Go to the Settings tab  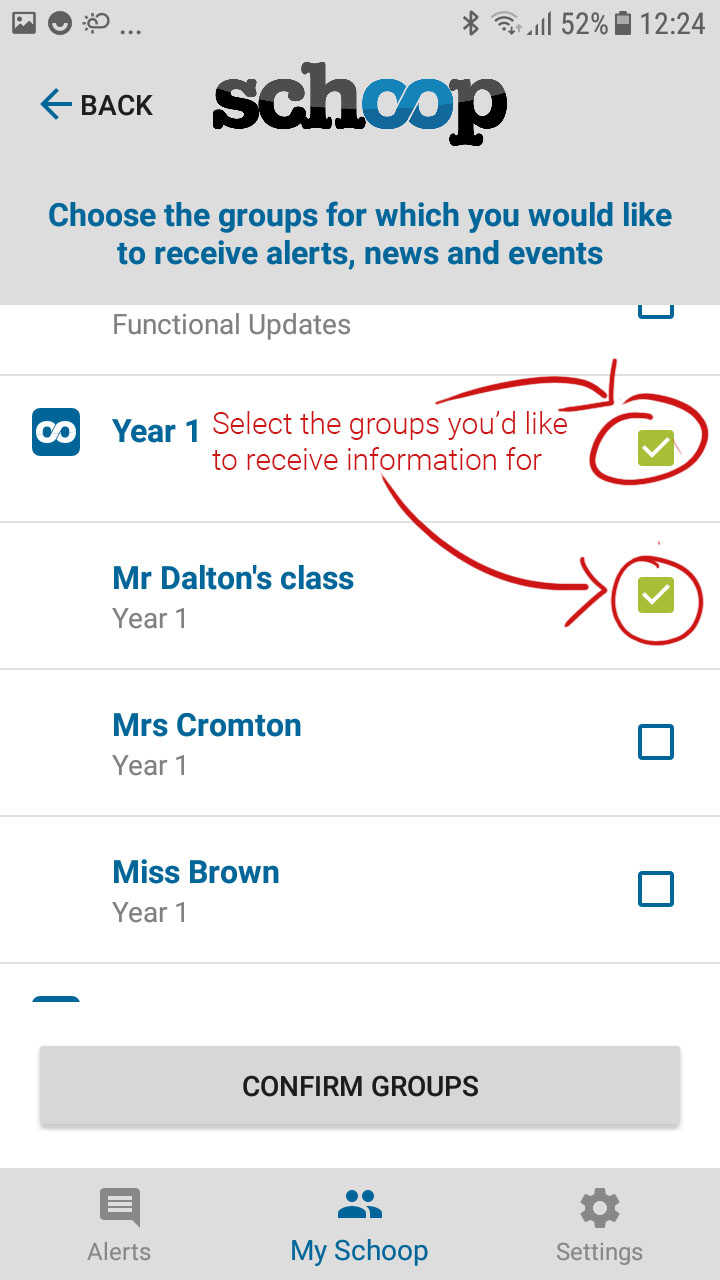click(x=599, y=1225)
